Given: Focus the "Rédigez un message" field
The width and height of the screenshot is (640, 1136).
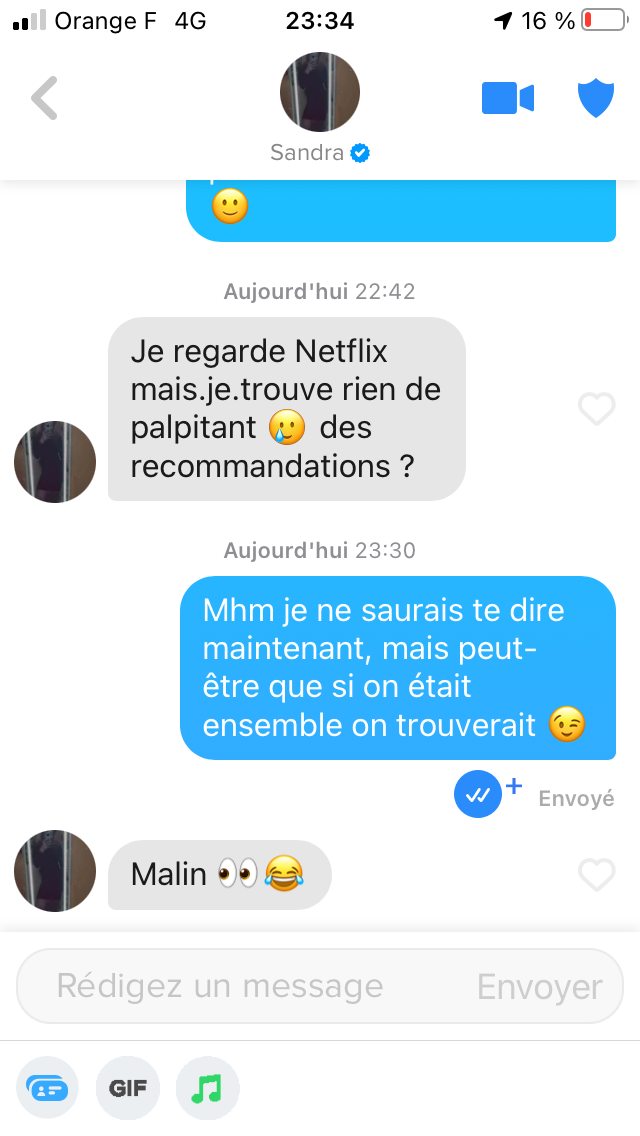Looking at the screenshot, I should [250, 987].
